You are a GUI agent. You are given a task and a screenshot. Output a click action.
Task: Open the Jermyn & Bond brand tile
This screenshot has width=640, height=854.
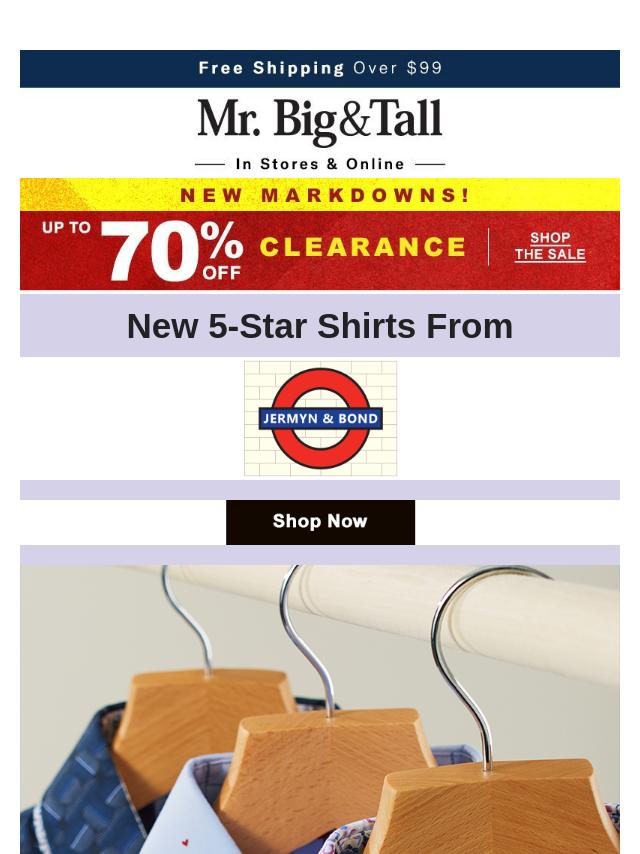pos(320,418)
